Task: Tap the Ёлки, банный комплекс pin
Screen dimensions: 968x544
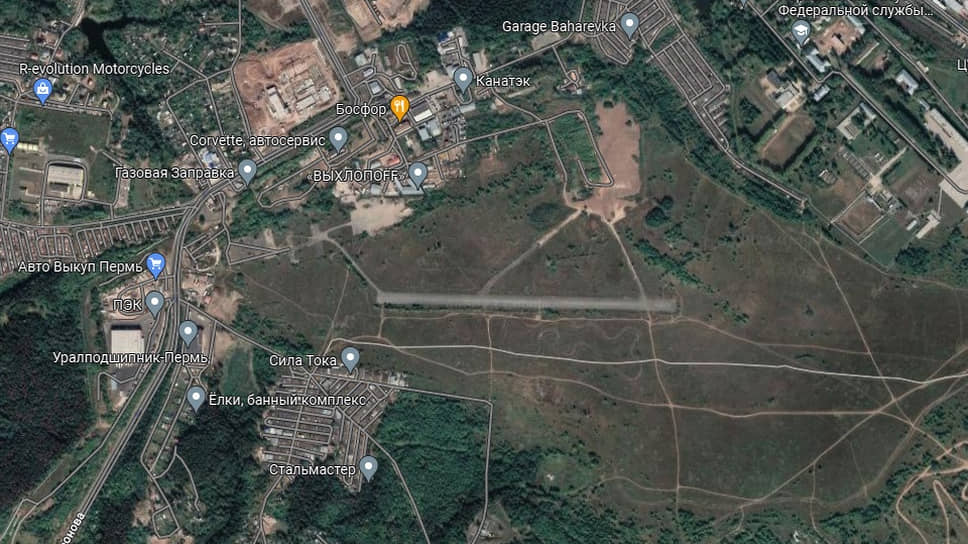Action: 196,398
